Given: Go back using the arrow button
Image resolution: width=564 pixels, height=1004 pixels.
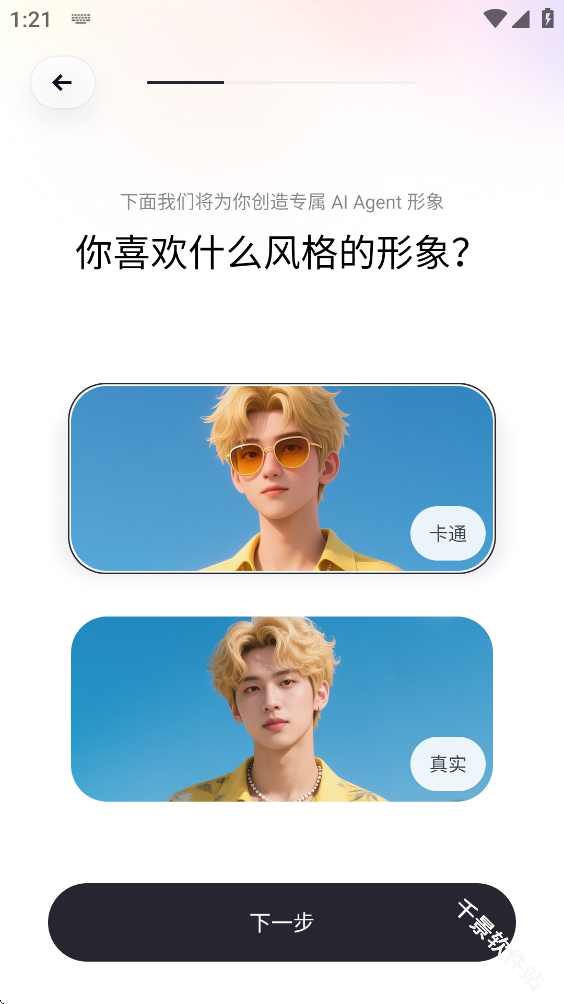Looking at the screenshot, I should click(x=63, y=83).
